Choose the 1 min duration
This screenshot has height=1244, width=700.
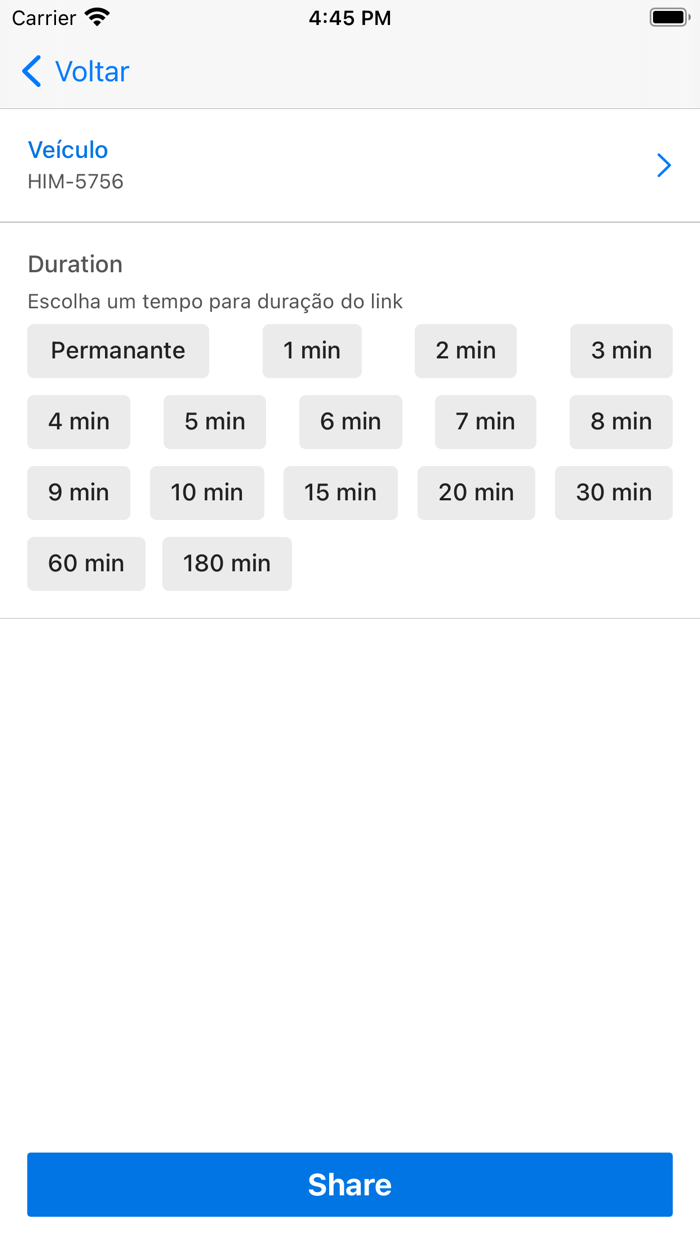[x=312, y=351]
